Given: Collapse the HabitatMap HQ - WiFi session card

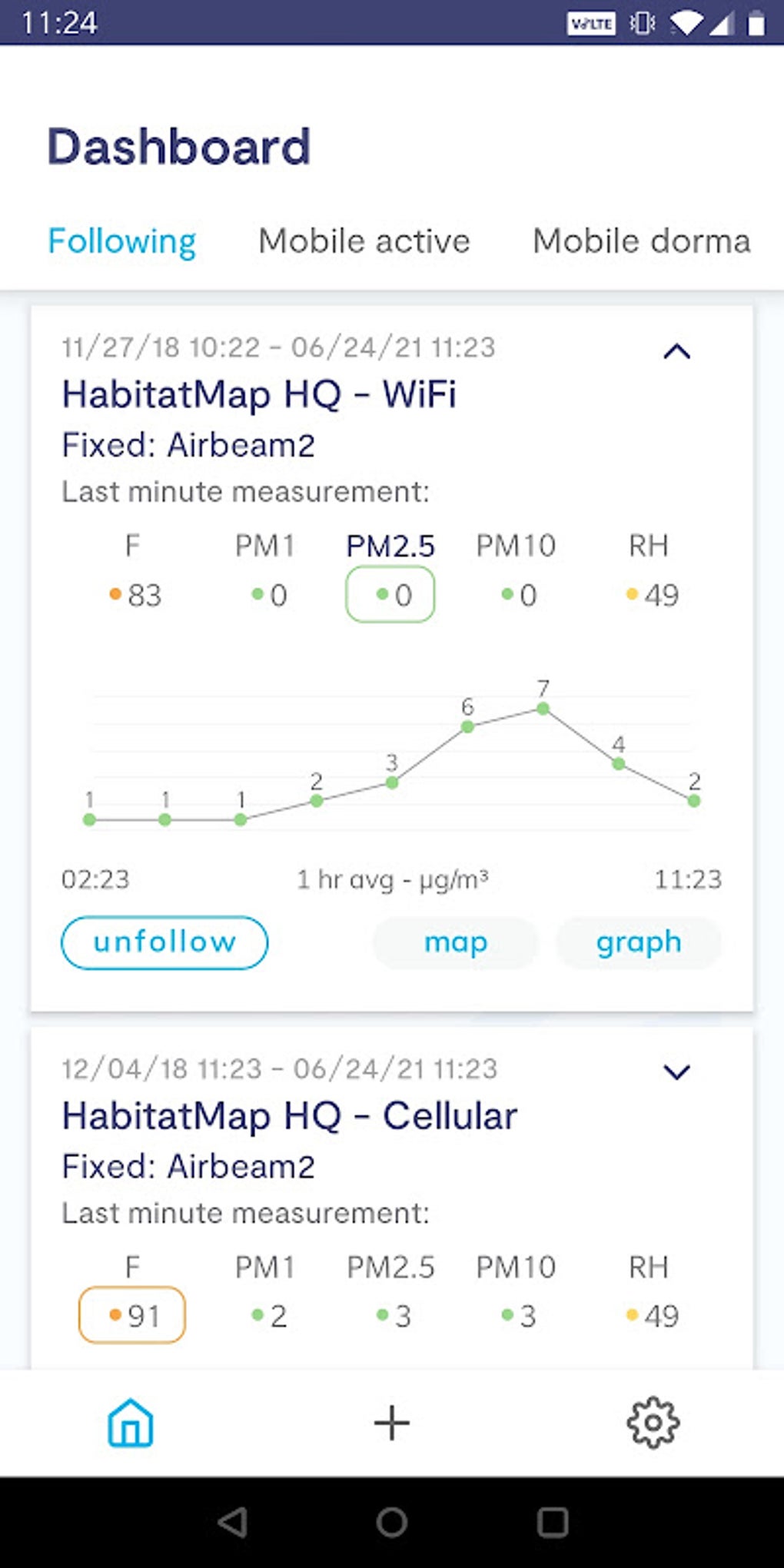Looking at the screenshot, I should point(677,352).
